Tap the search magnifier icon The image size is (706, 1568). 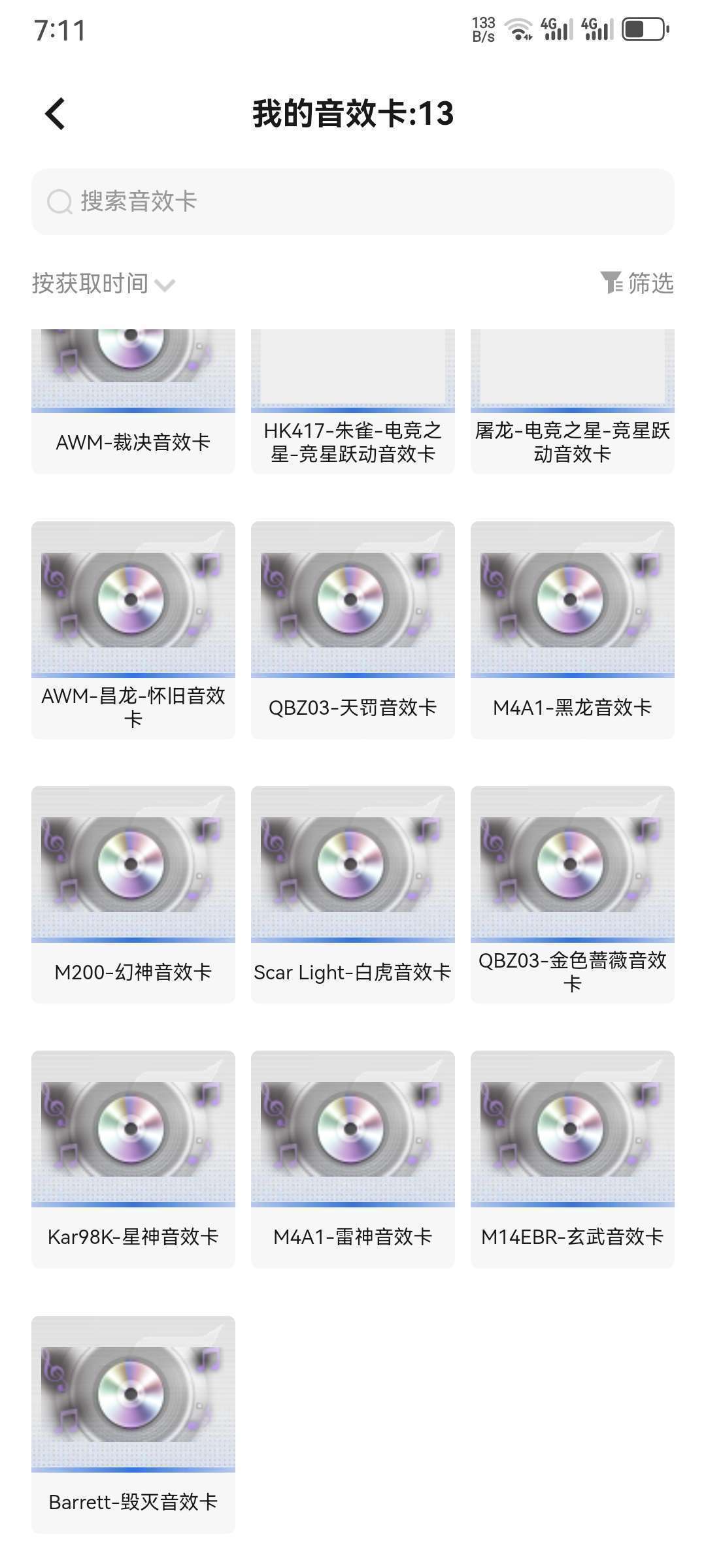[59, 202]
